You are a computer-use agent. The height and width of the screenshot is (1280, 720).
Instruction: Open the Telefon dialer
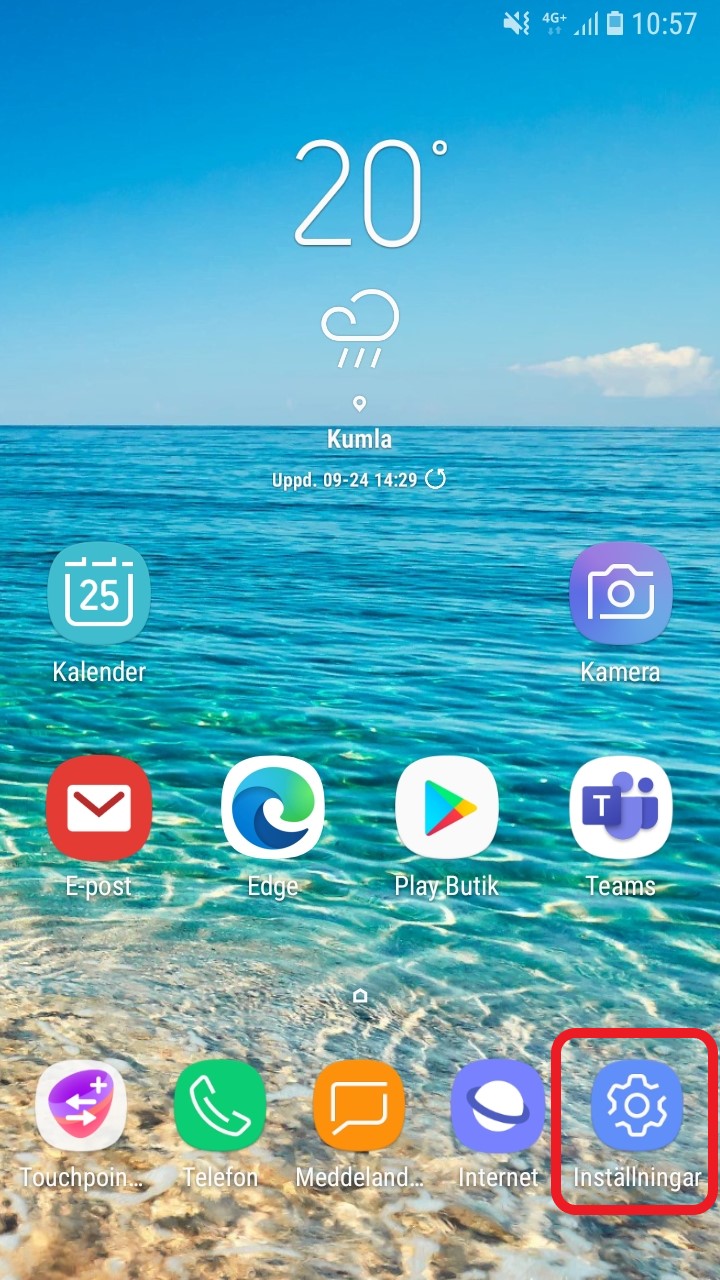(x=220, y=1106)
